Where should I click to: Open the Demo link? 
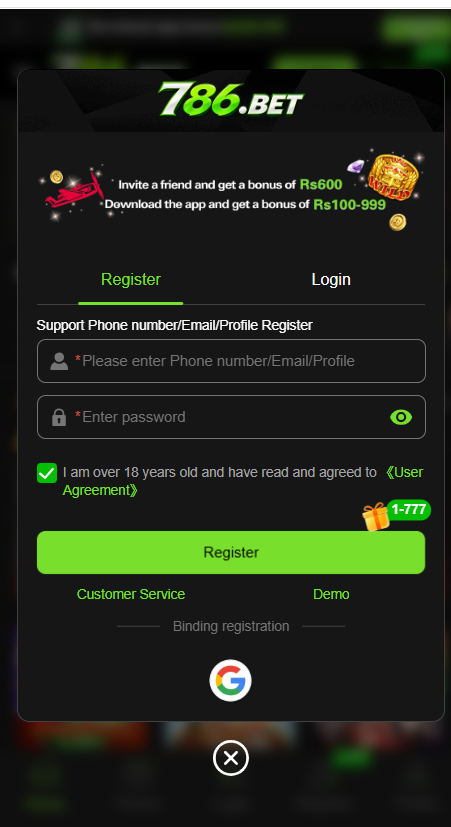pos(331,594)
